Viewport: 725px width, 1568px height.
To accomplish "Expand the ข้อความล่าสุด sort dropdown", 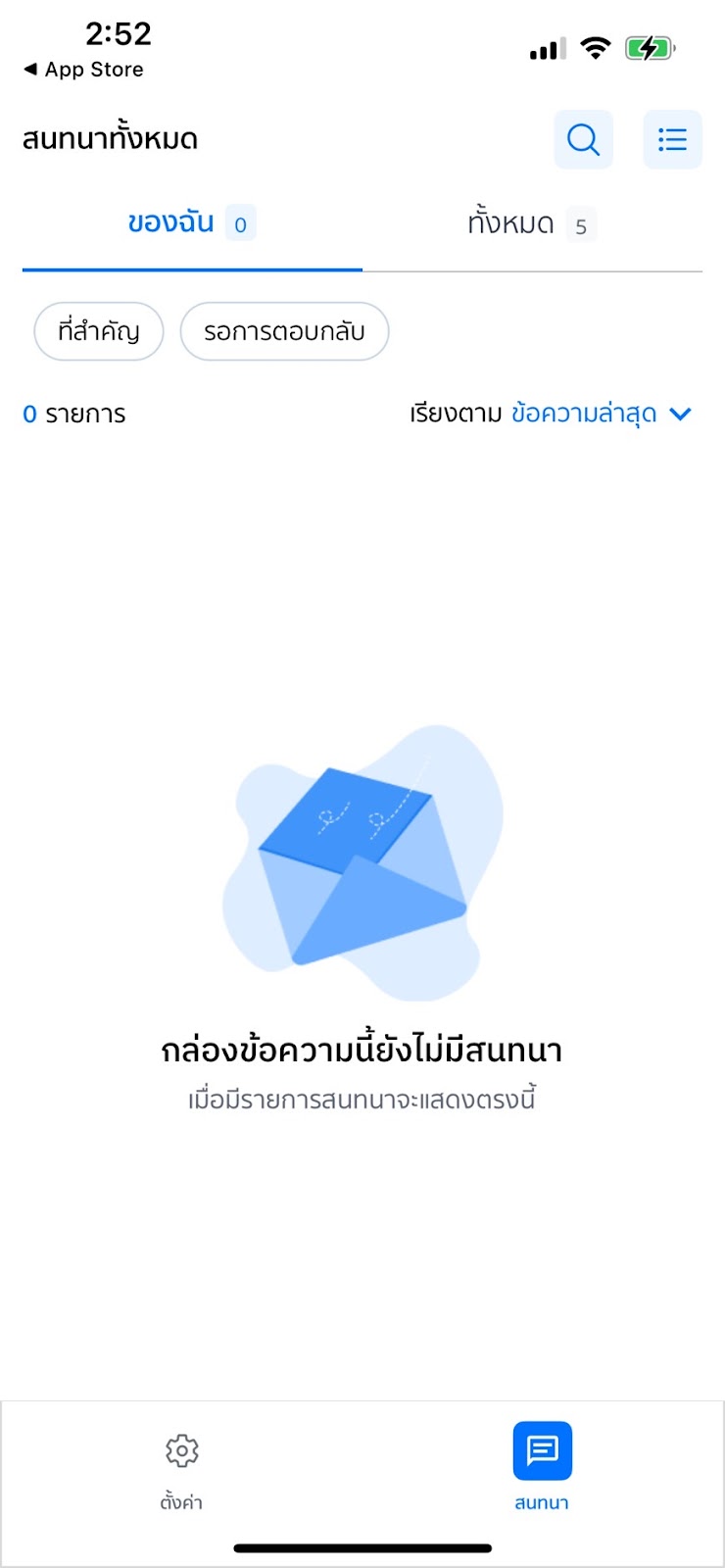I will click(601, 414).
